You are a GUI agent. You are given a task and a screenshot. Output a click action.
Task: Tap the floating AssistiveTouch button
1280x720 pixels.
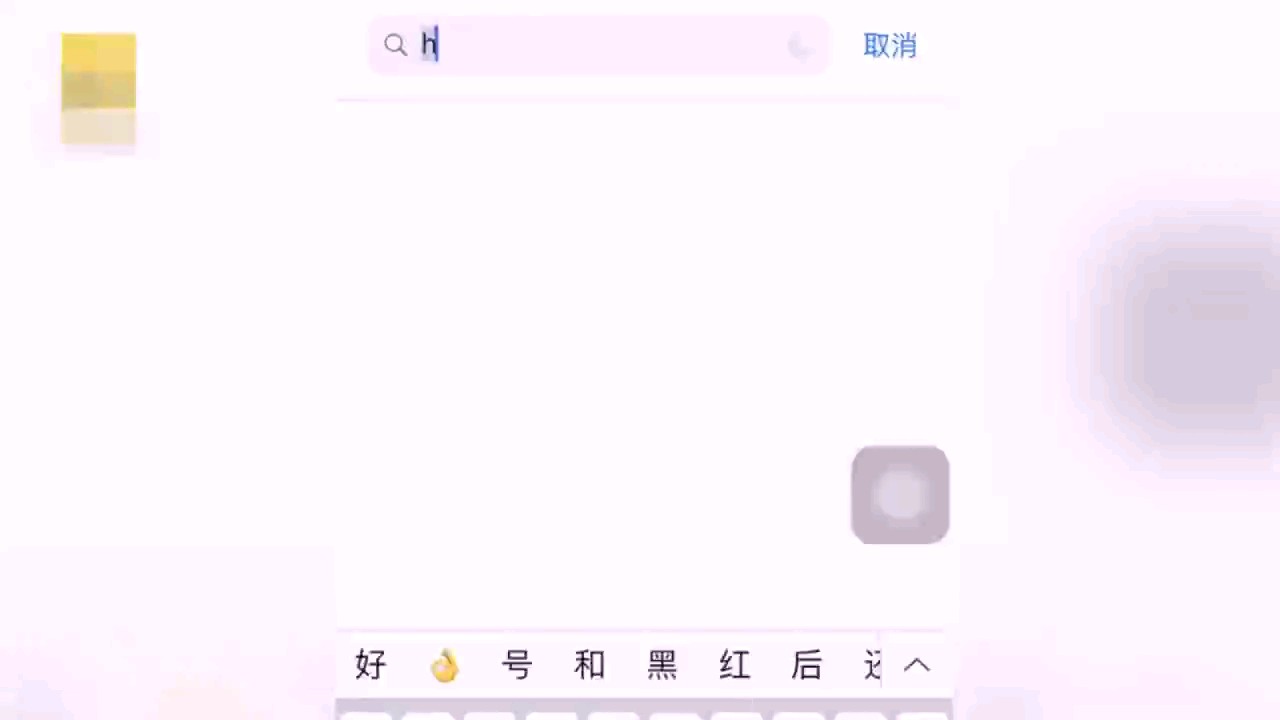point(900,495)
